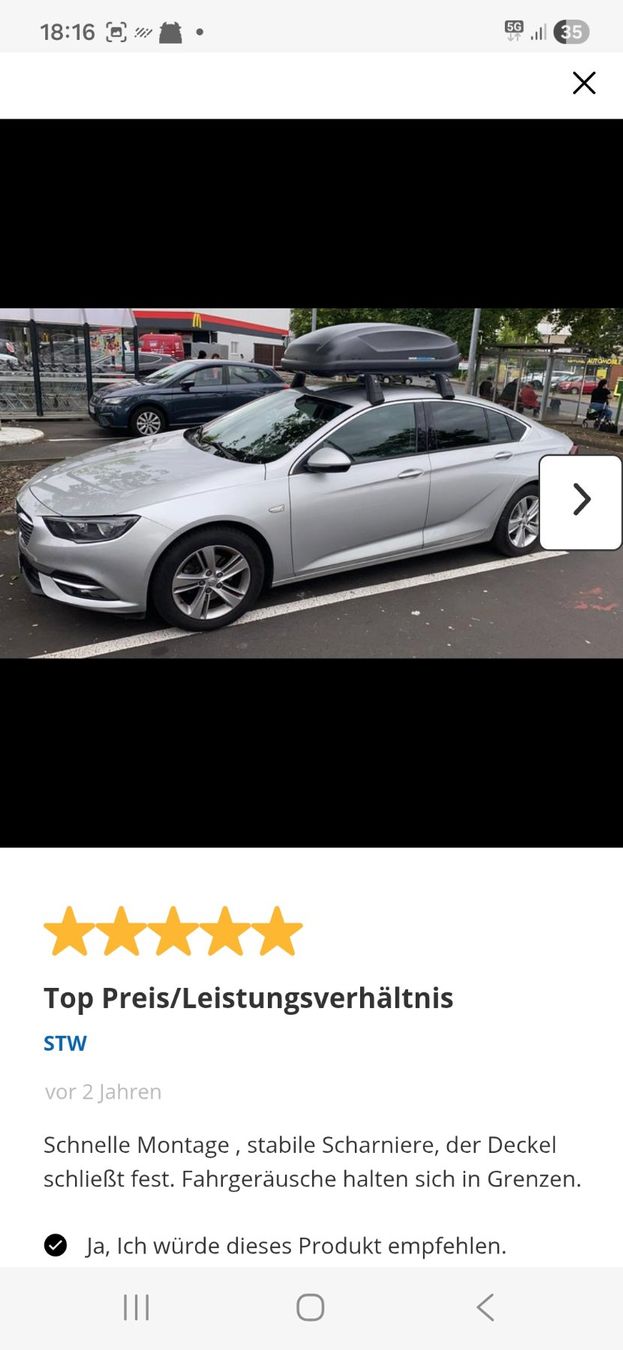Open reviewer STW's profile link

click(65, 1043)
